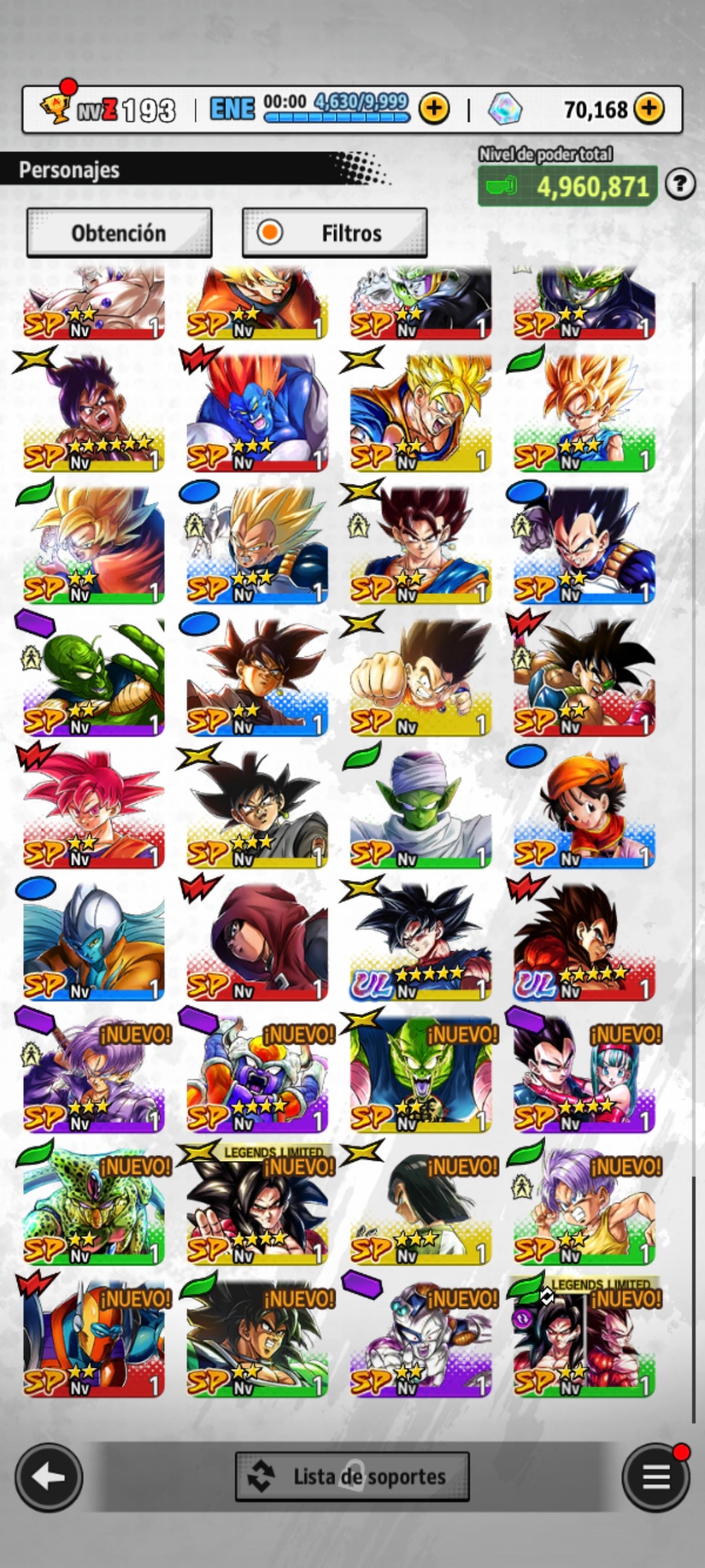Open the total power level help icon
The width and height of the screenshot is (705, 1568).
pos(680,184)
